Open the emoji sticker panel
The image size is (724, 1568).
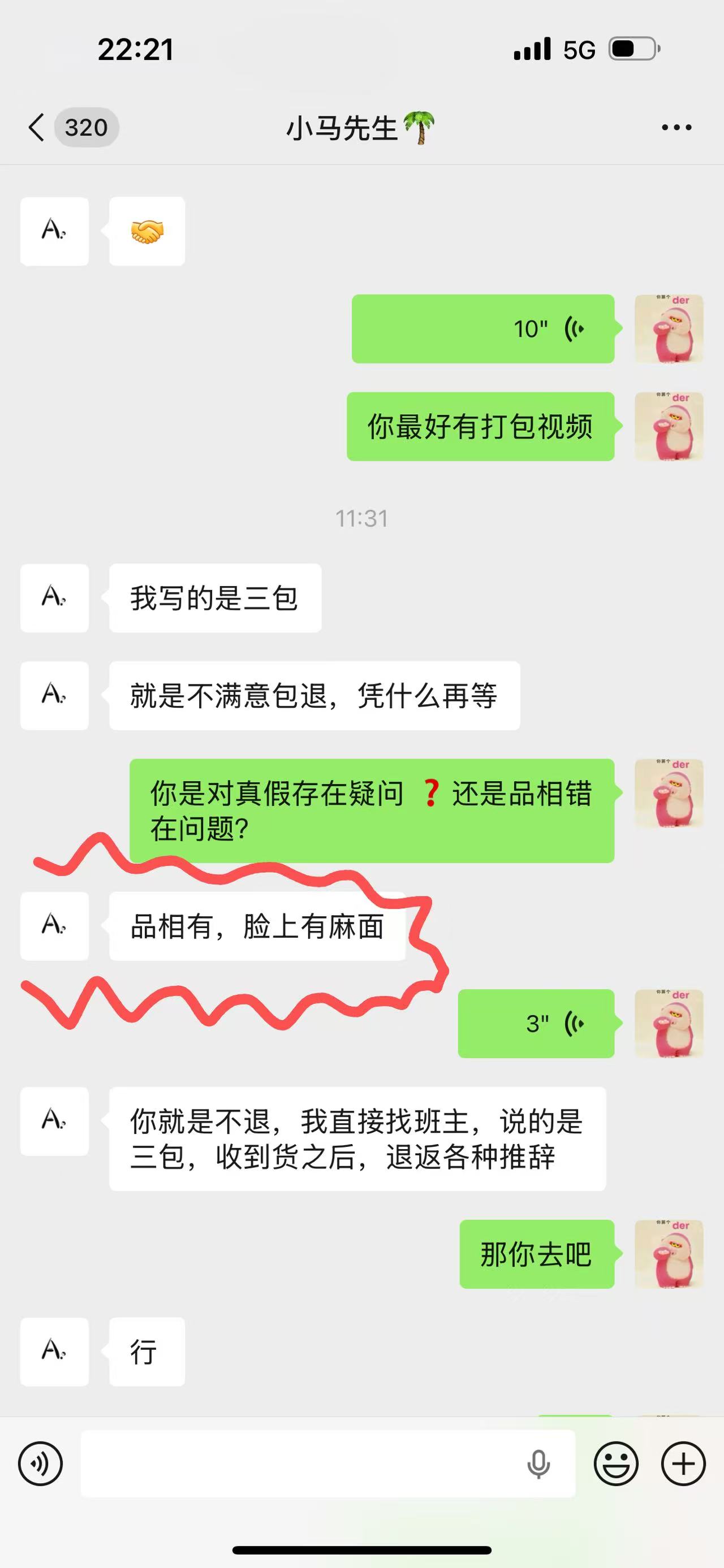click(x=615, y=1463)
